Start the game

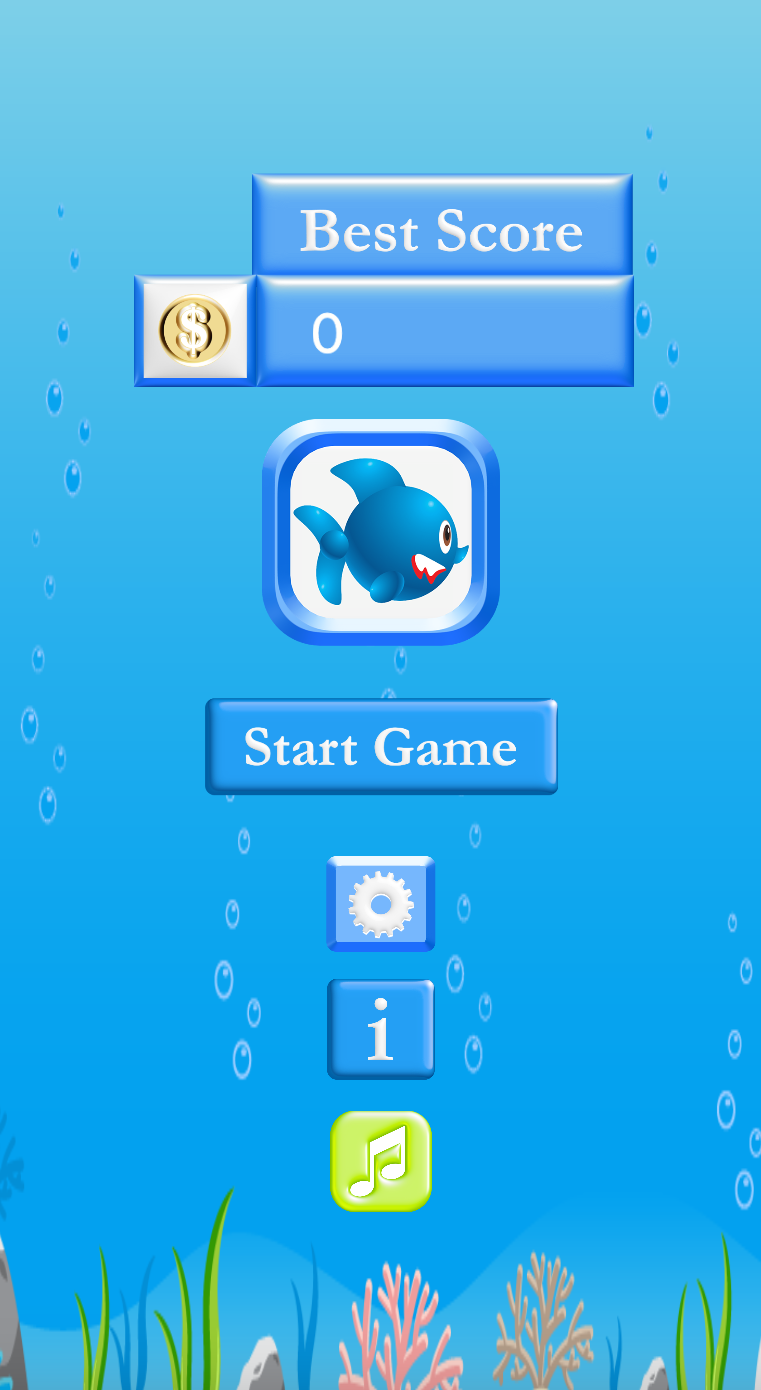pyautogui.click(x=381, y=747)
